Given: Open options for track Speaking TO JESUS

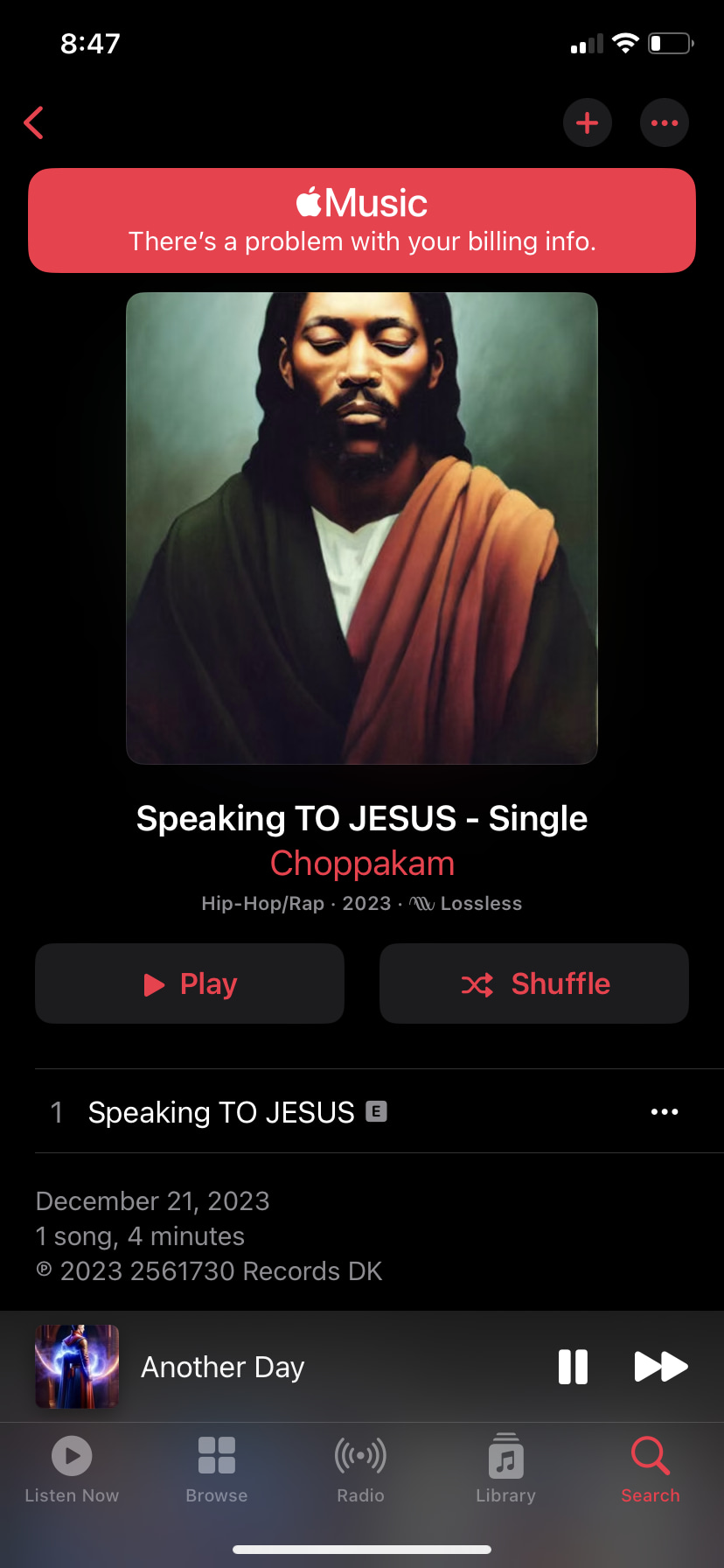Looking at the screenshot, I should [x=665, y=1111].
